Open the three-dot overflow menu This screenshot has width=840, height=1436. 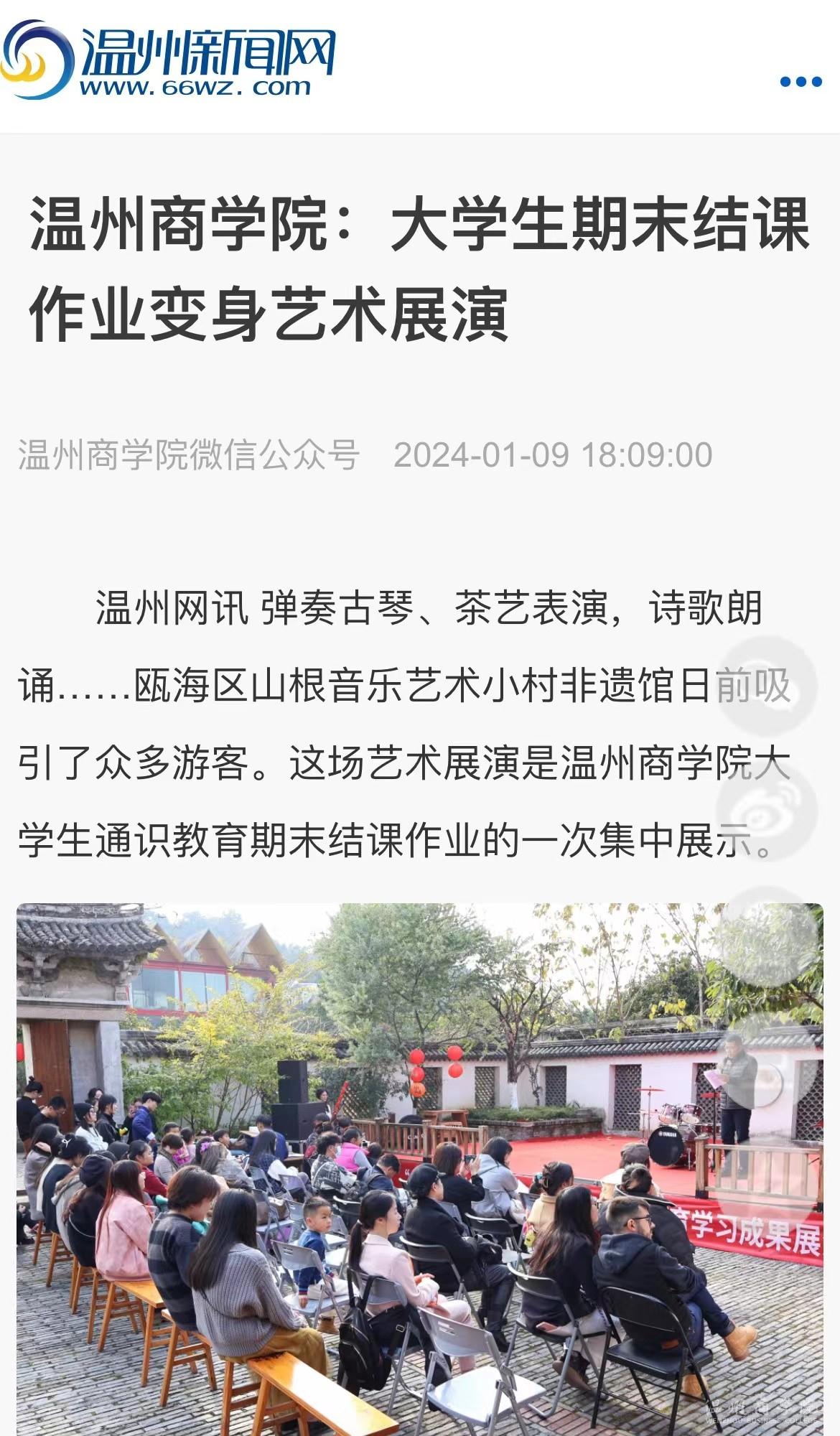[x=801, y=81]
